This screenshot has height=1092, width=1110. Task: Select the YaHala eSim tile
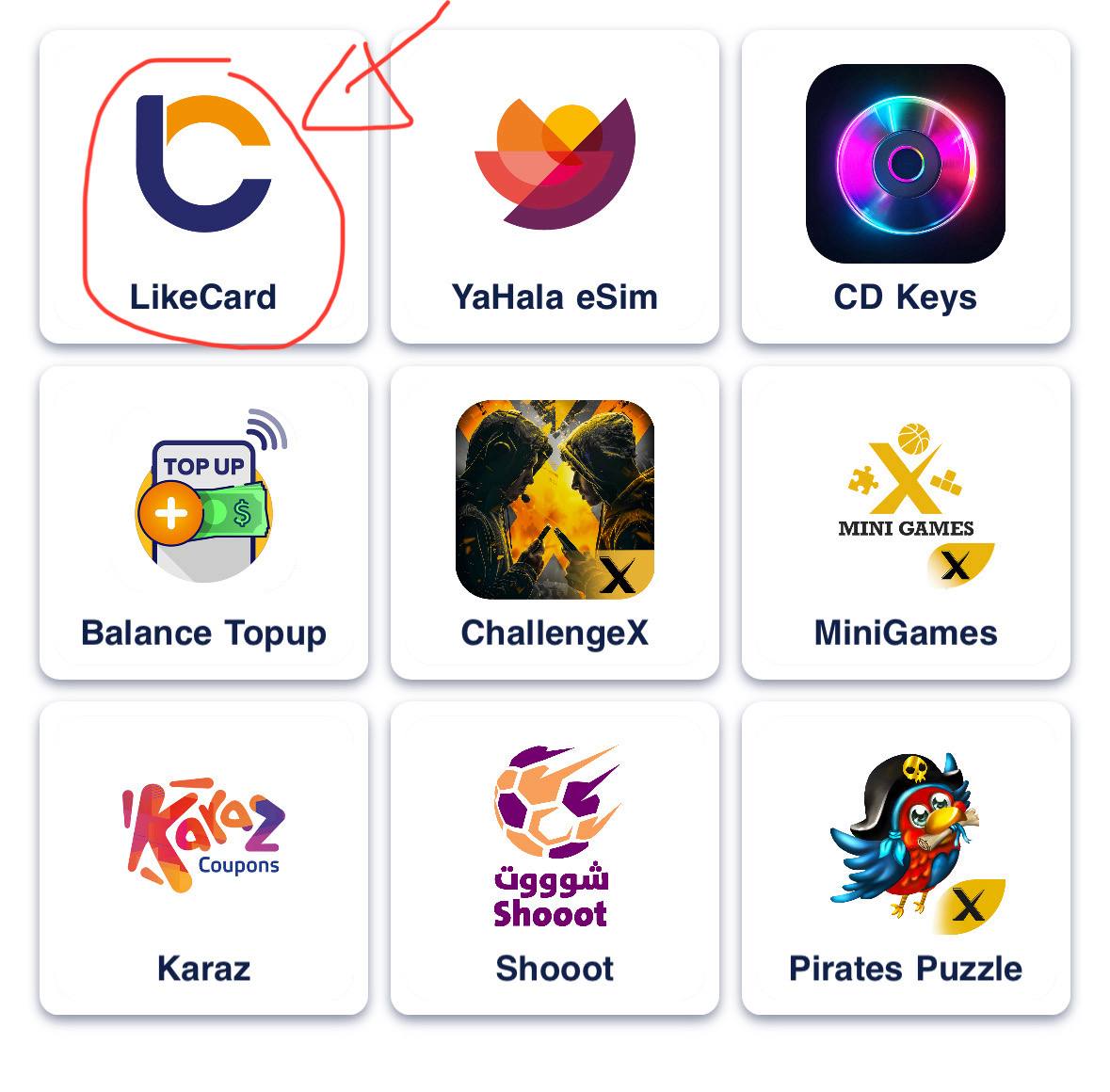click(555, 188)
